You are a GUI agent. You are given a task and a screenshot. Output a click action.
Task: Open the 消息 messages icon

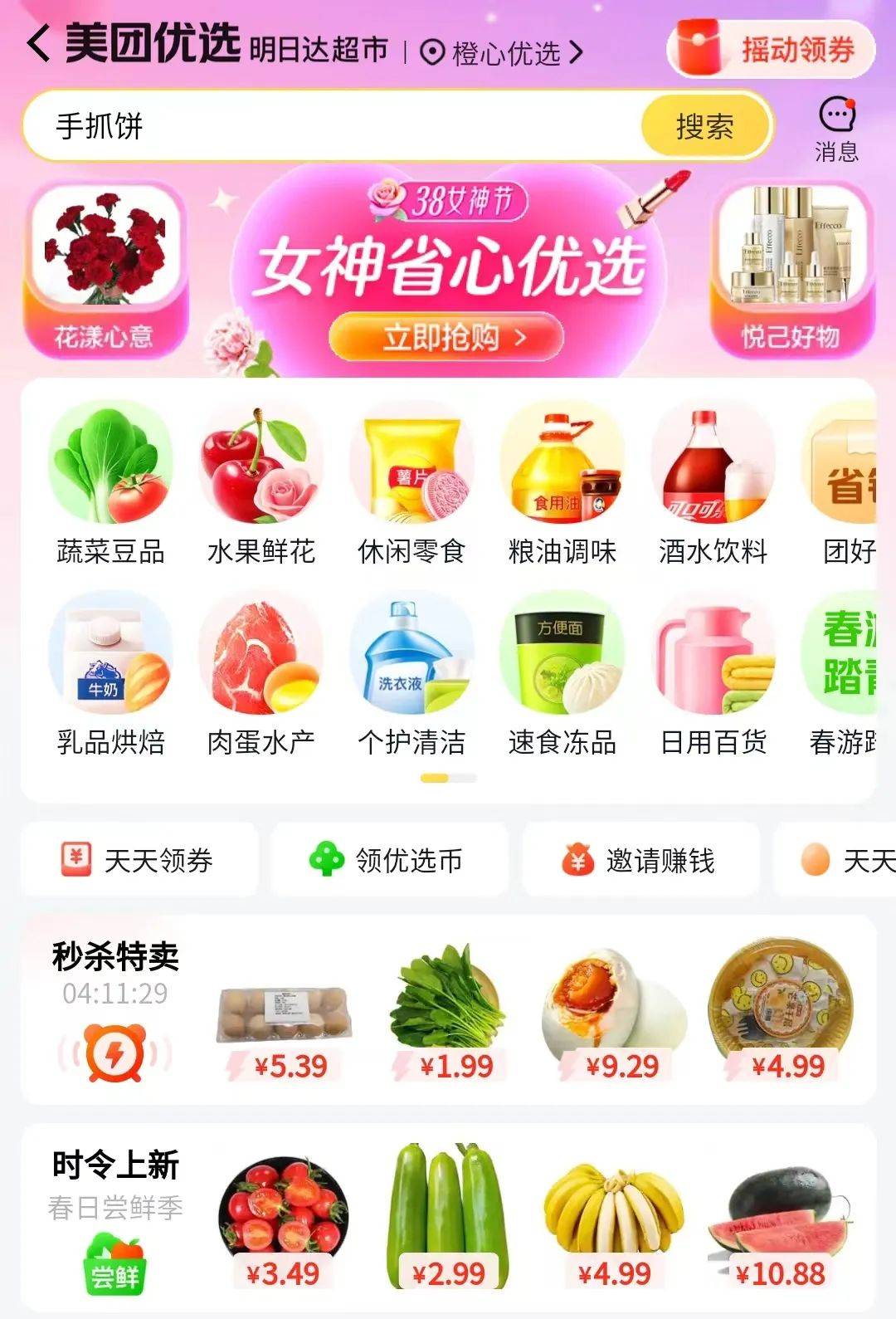pos(836,129)
